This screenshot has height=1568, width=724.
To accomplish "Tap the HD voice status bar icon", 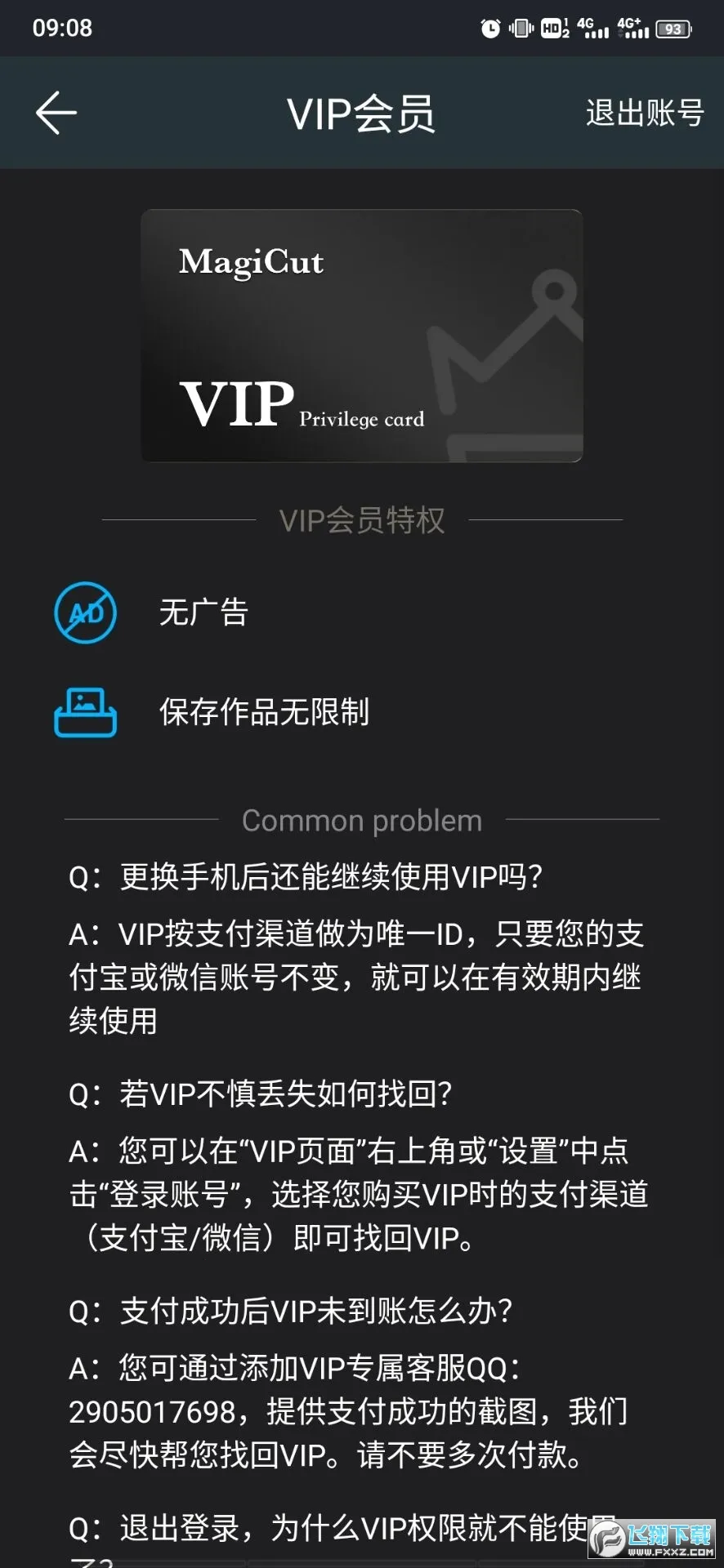I will [x=552, y=27].
